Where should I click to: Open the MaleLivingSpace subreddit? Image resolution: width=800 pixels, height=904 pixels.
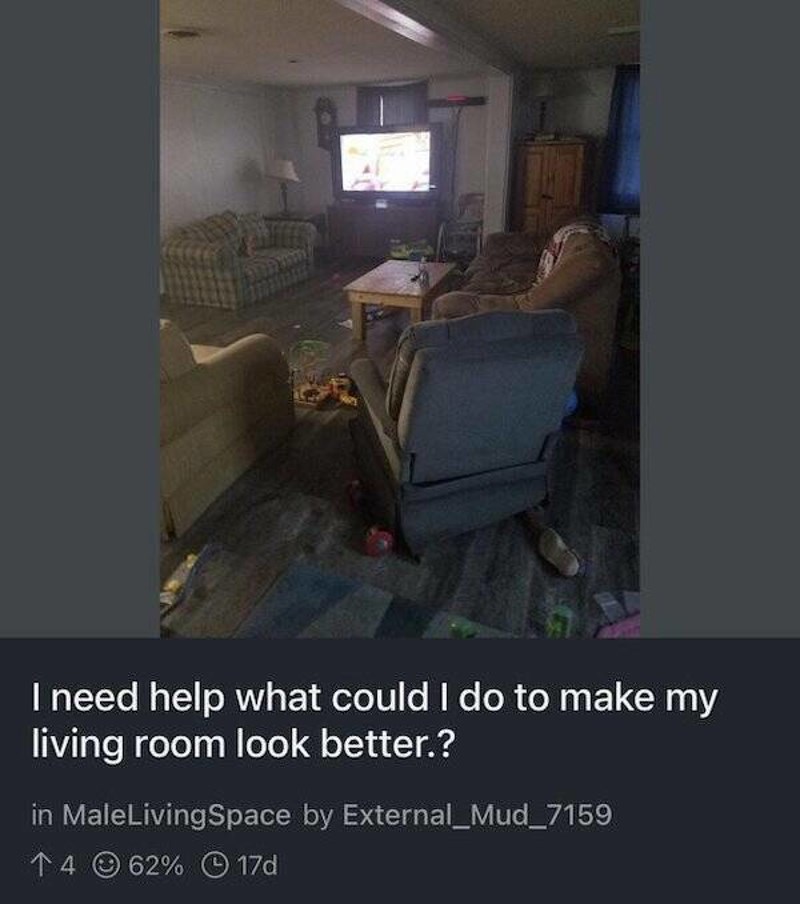point(176,815)
